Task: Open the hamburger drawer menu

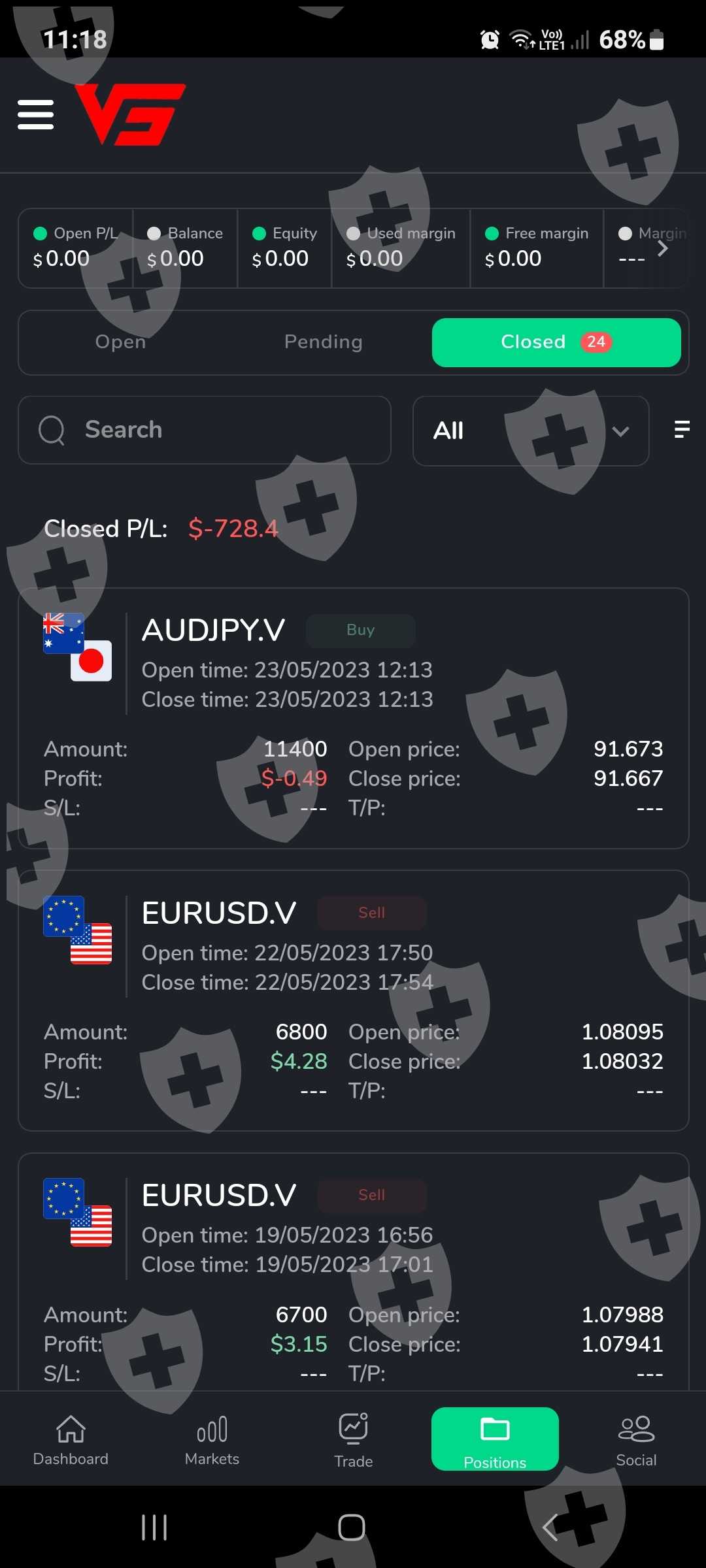Action: 35,115
